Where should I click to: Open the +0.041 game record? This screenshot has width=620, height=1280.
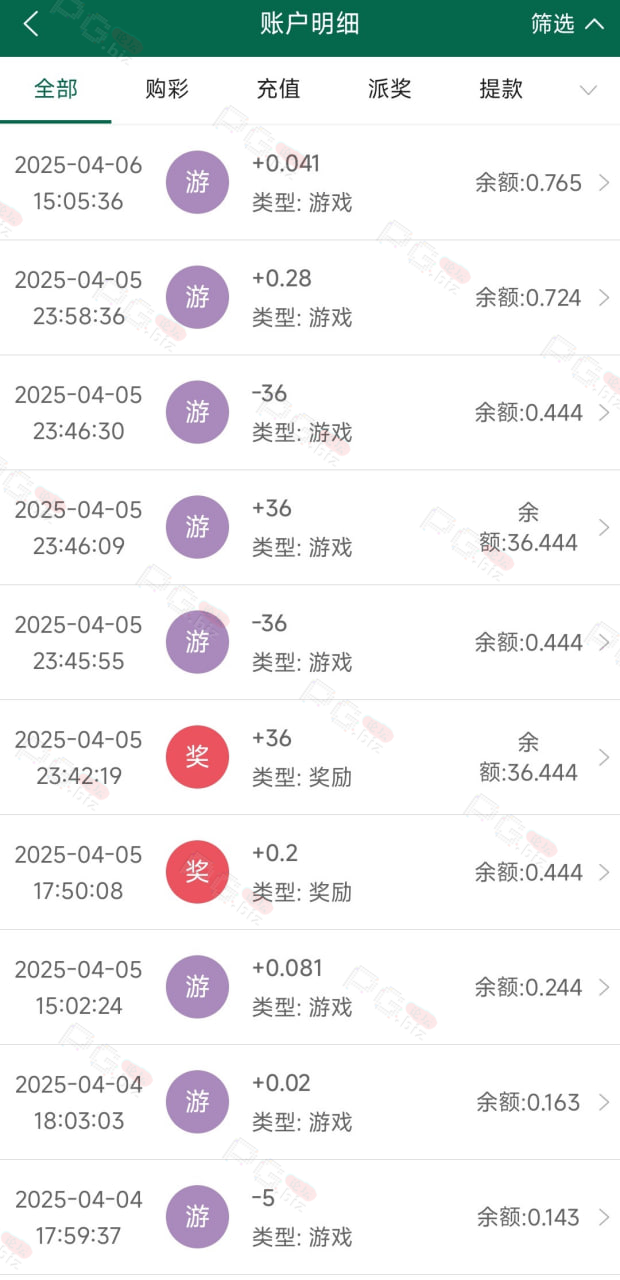click(x=310, y=183)
